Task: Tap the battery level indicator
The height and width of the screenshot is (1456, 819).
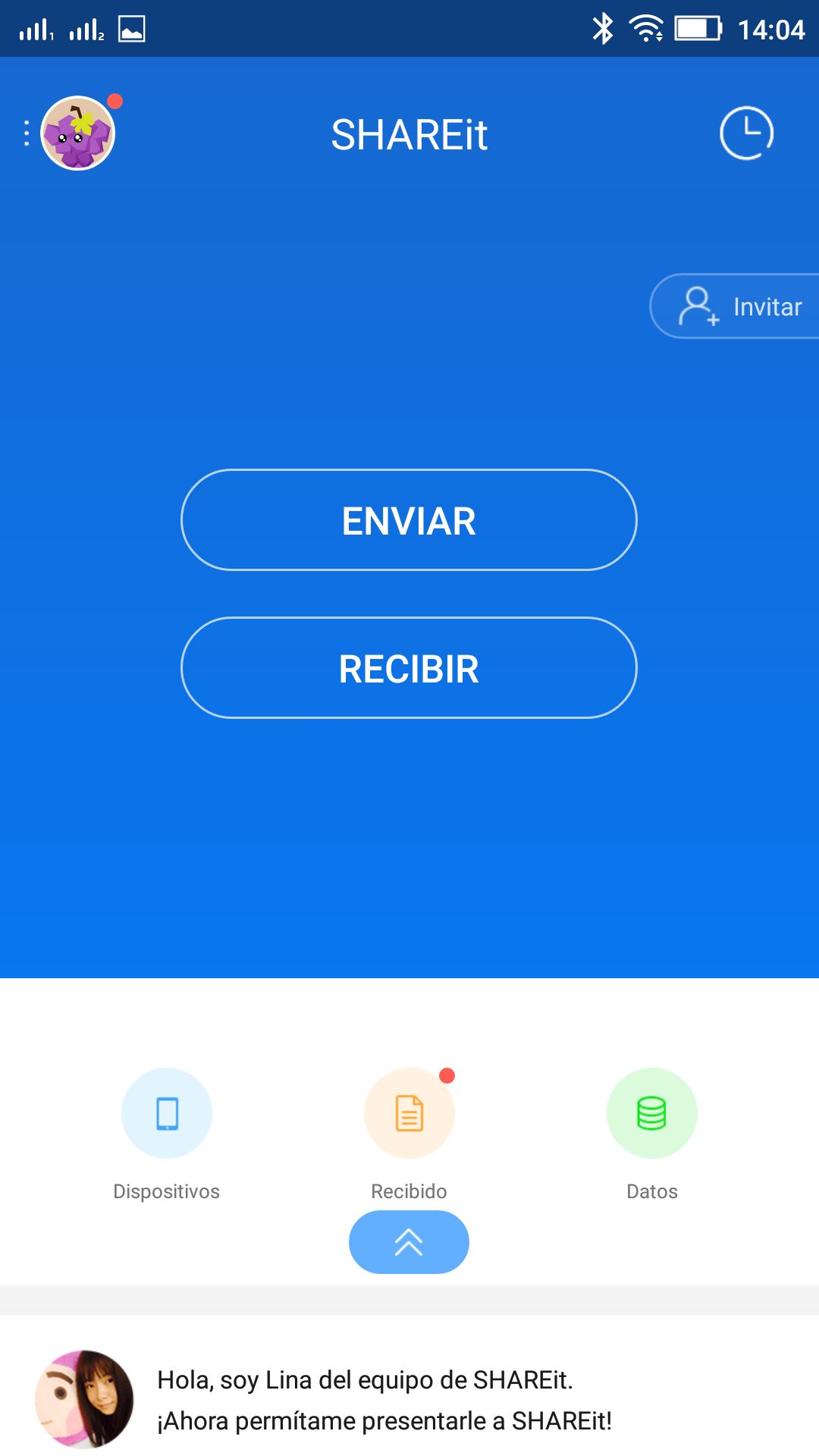Action: 698,29
